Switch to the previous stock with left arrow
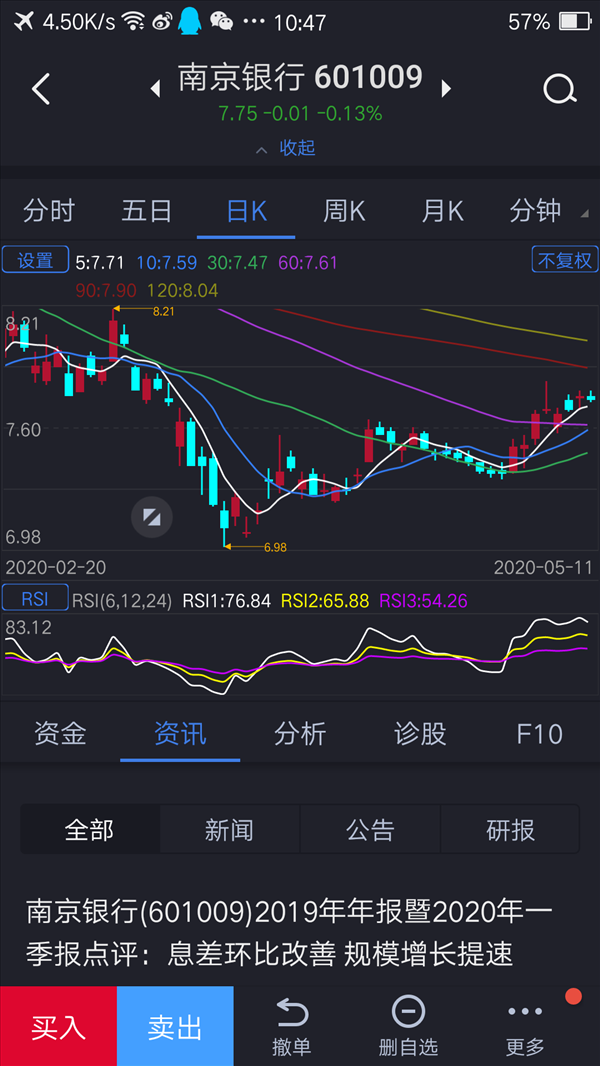The height and width of the screenshot is (1066, 600). coord(156,89)
